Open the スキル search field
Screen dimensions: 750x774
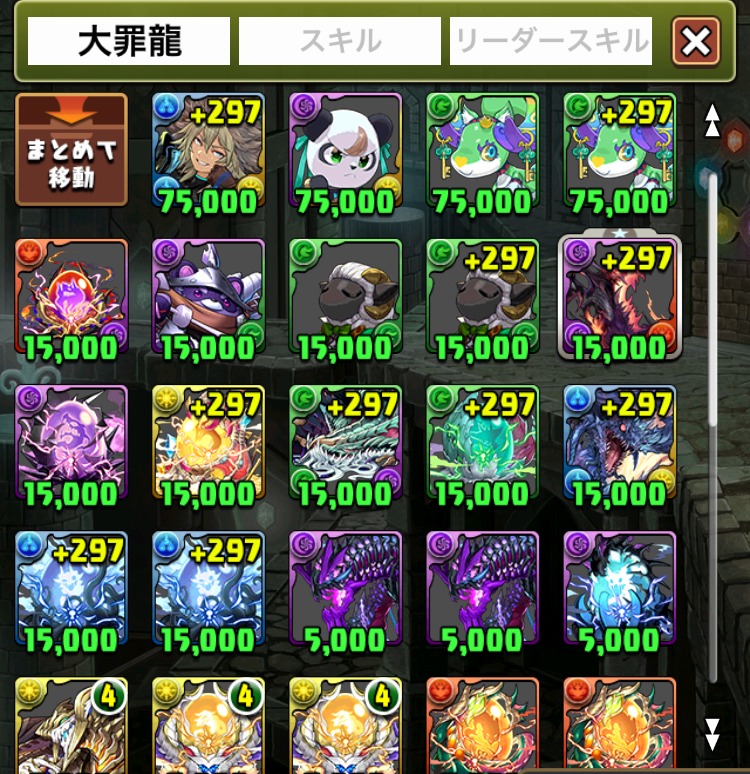click(340, 41)
